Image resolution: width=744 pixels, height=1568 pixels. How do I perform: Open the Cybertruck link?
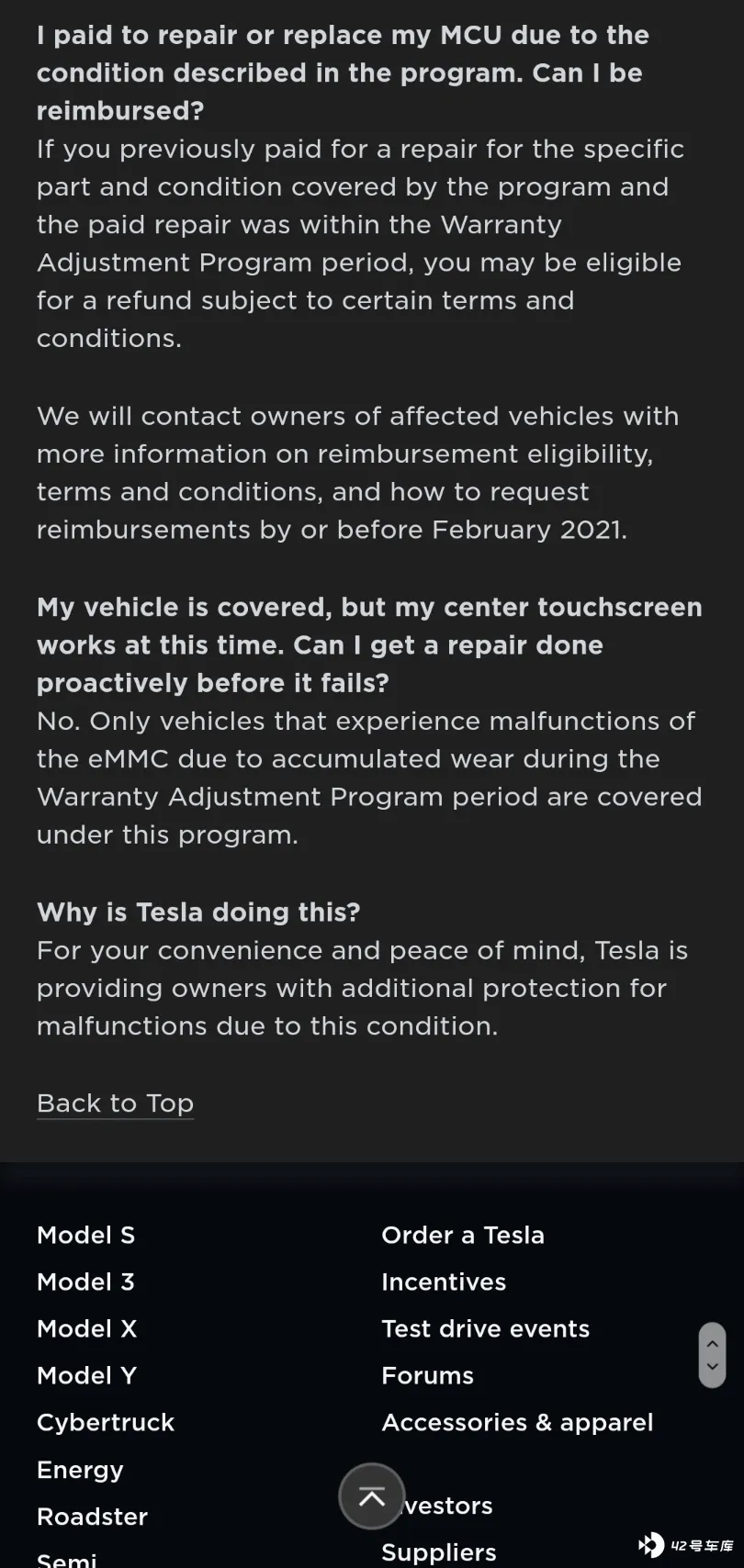pyautogui.click(x=106, y=1423)
